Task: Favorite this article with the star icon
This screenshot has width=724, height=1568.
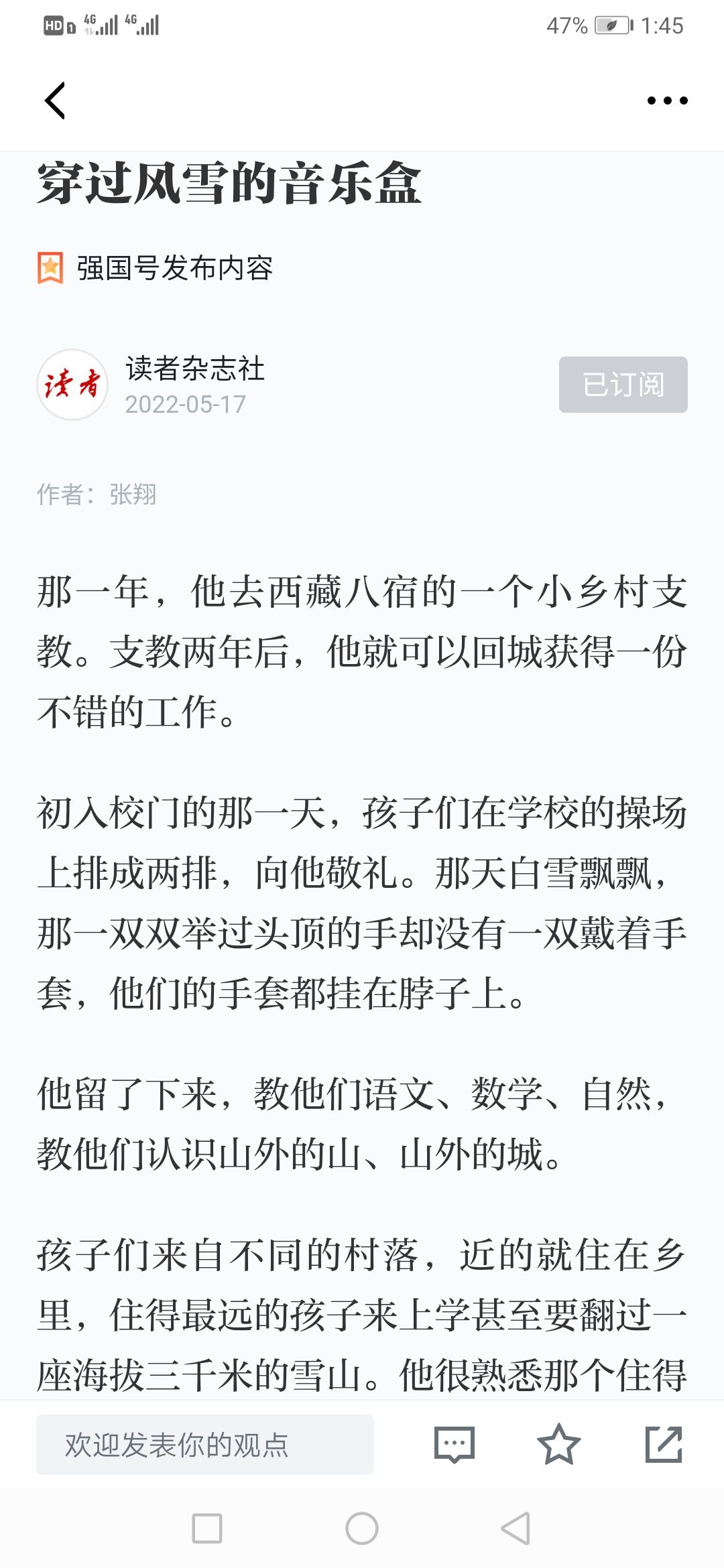Action: 558,1444
